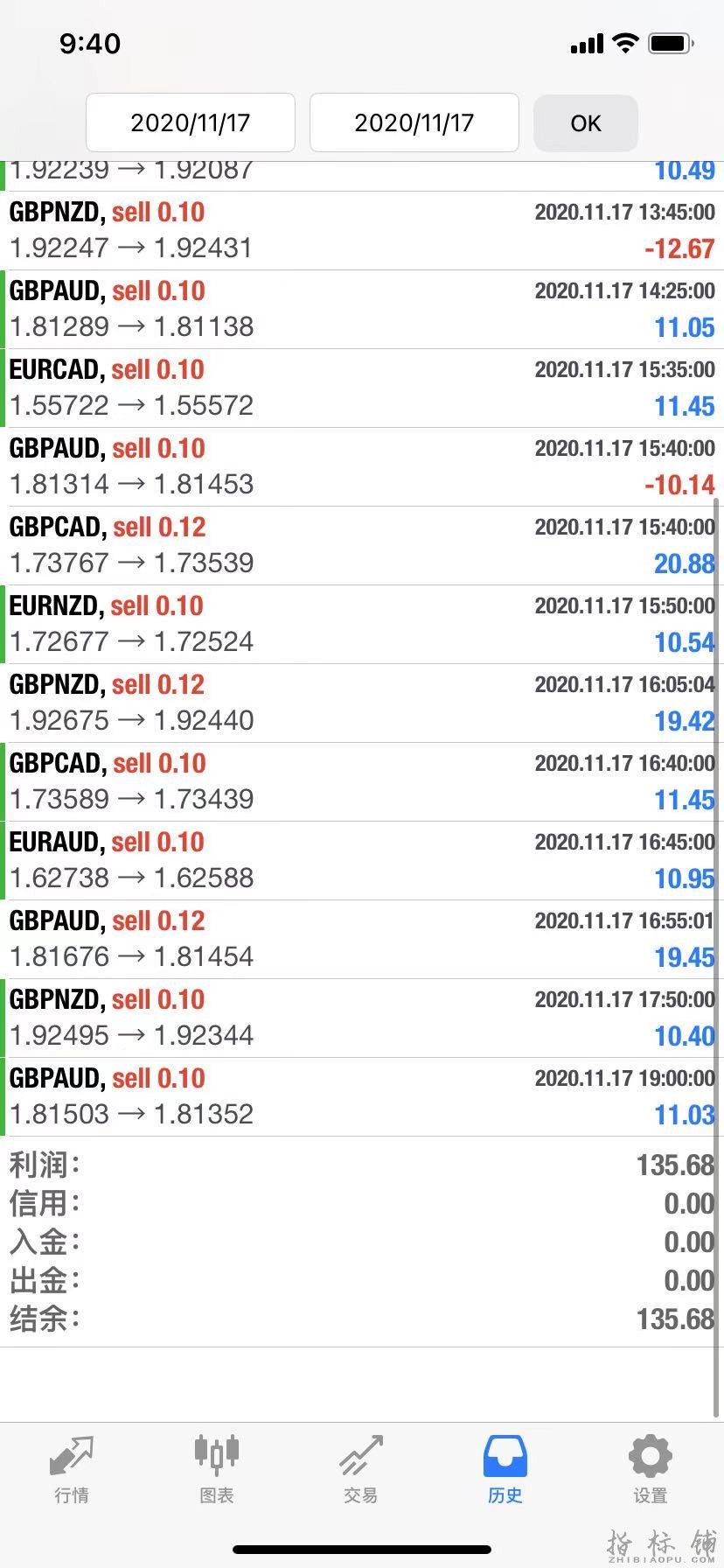
Task: Expand the GBPAUD trade at 14:25:00
Action: click(362, 309)
